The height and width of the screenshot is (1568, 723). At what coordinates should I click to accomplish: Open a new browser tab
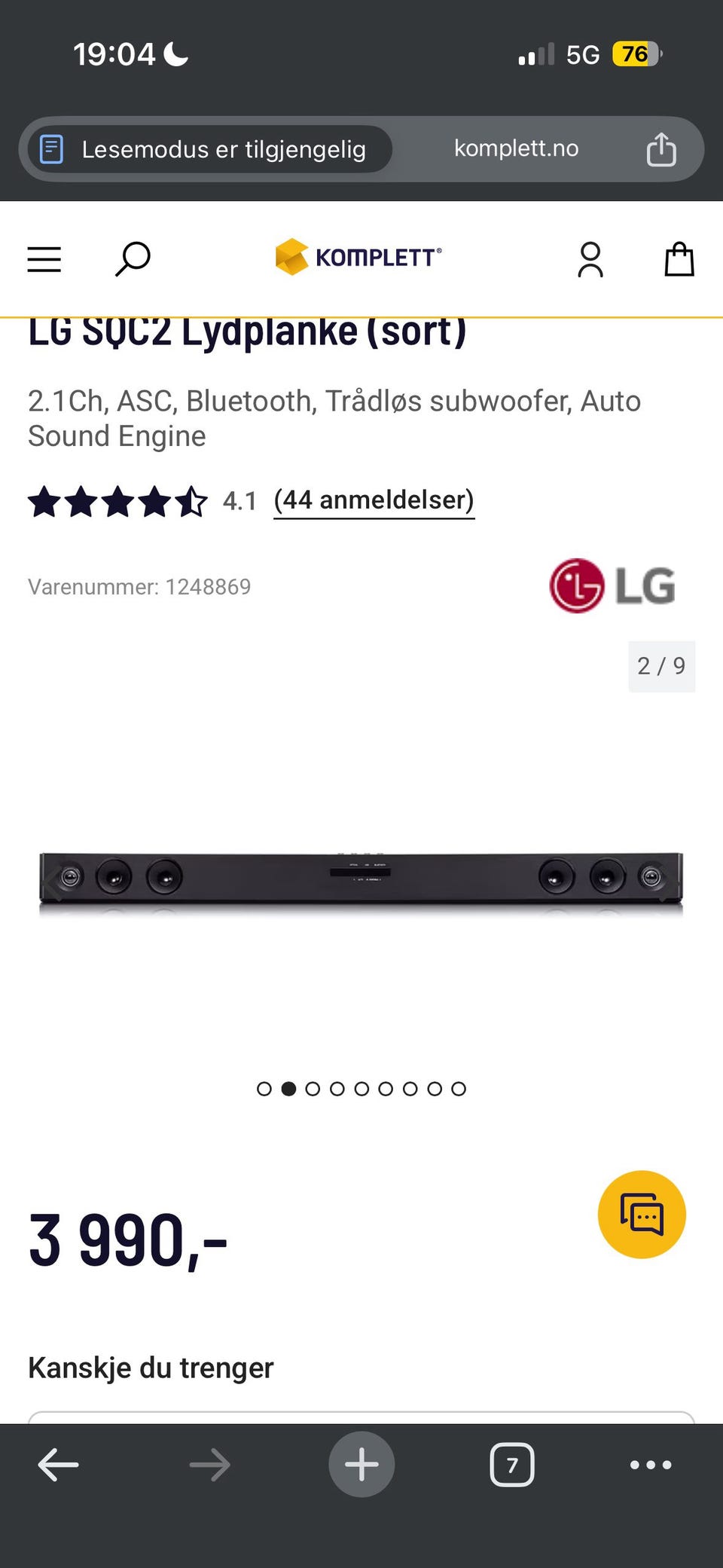tap(361, 1465)
